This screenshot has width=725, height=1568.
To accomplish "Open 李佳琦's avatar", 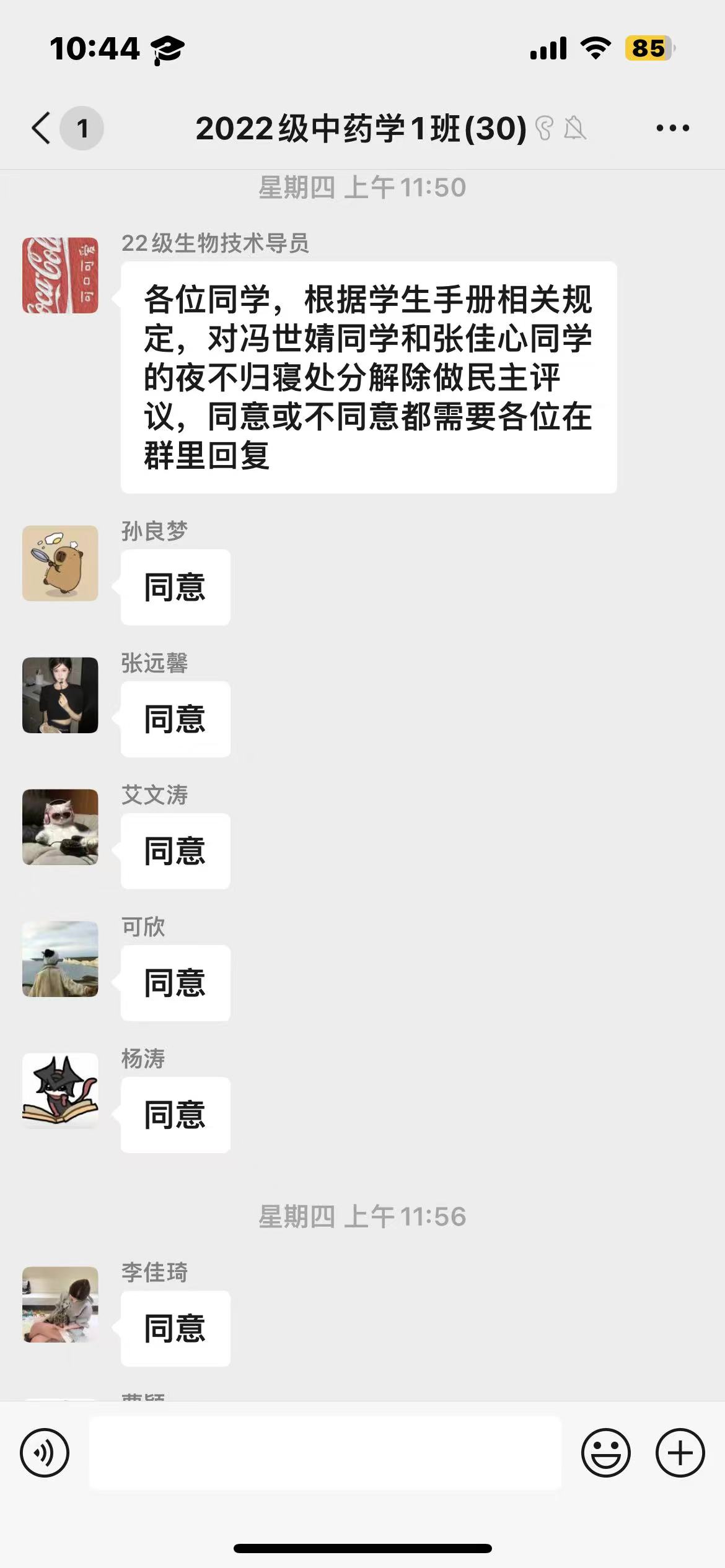I will (x=60, y=1304).
